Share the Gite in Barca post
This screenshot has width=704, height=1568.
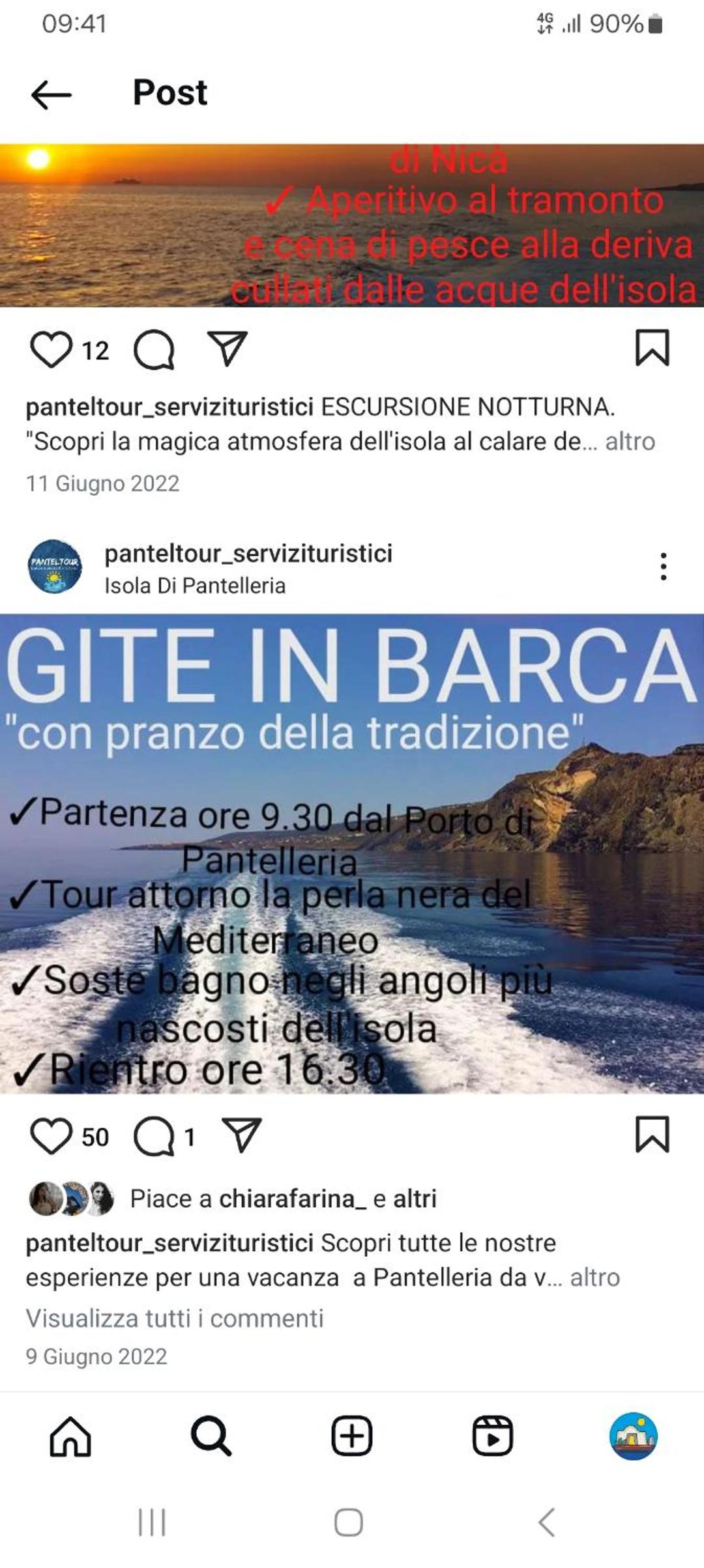click(x=242, y=1135)
